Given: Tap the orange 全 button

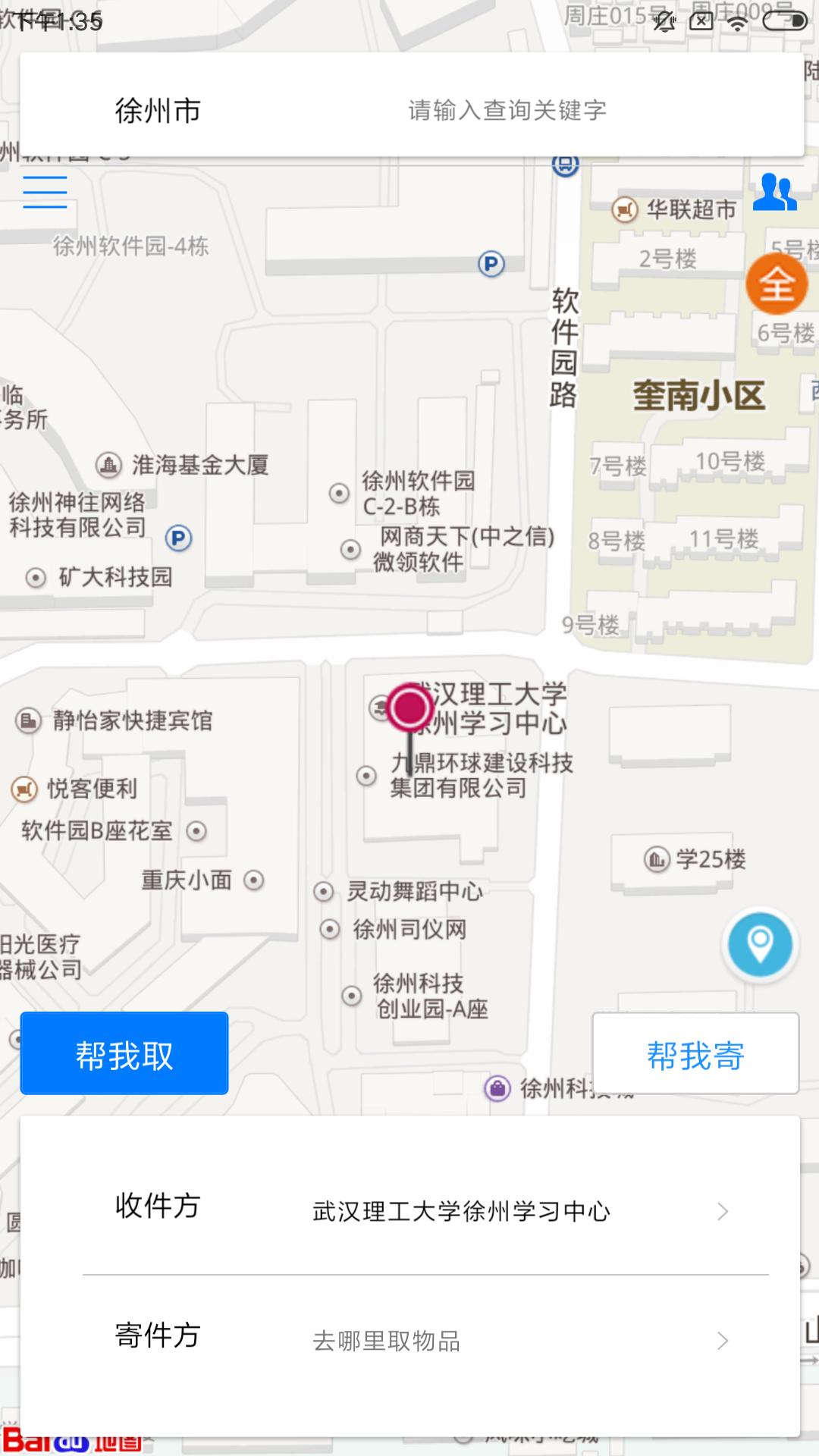Looking at the screenshot, I should point(777,284).
